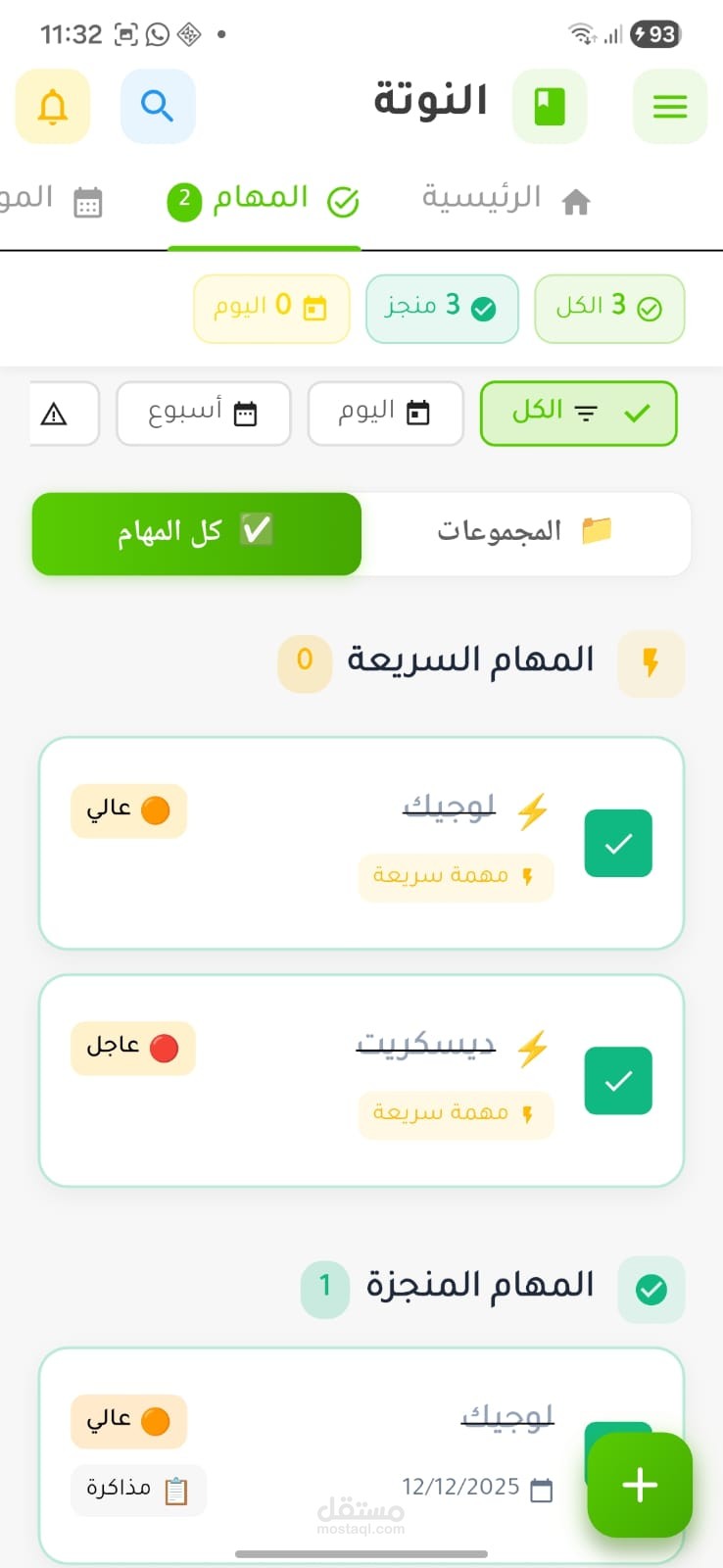The height and width of the screenshot is (1568, 723).
Task: Tap the 3 الكل stats chip
Action: [609, 308]
